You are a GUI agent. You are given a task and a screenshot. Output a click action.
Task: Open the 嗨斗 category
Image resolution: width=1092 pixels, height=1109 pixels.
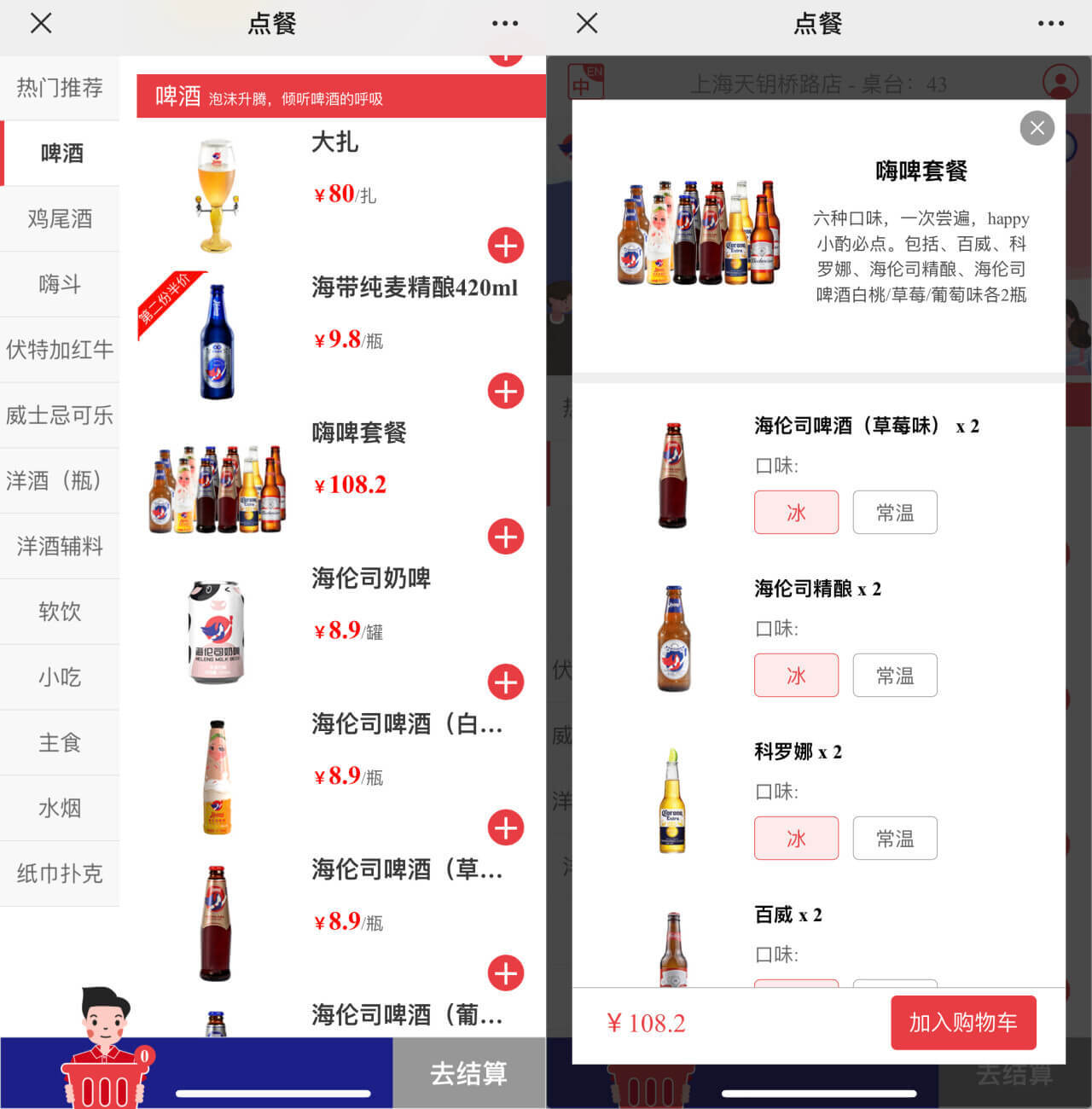(x=60, y=284)
